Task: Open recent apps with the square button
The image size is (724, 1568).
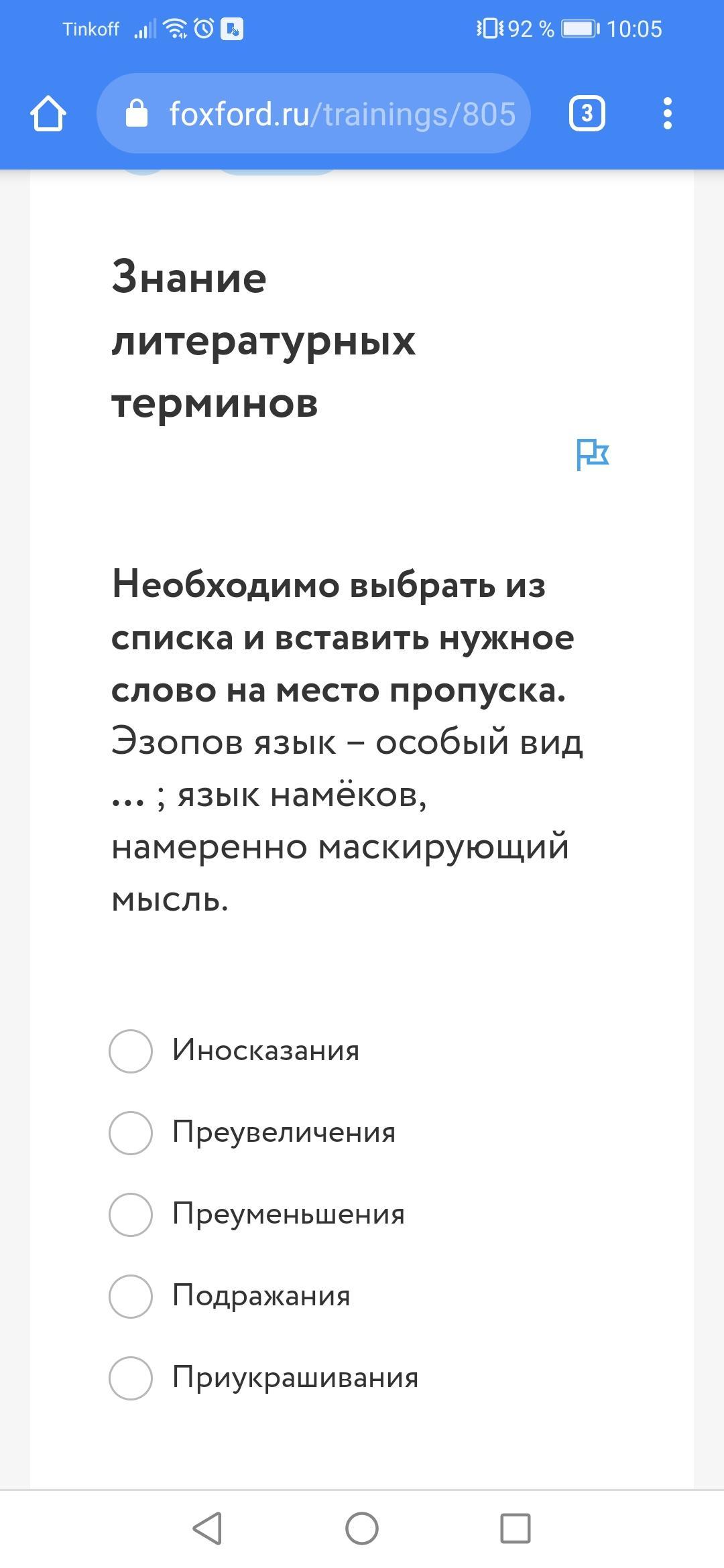Action: 516,1528
